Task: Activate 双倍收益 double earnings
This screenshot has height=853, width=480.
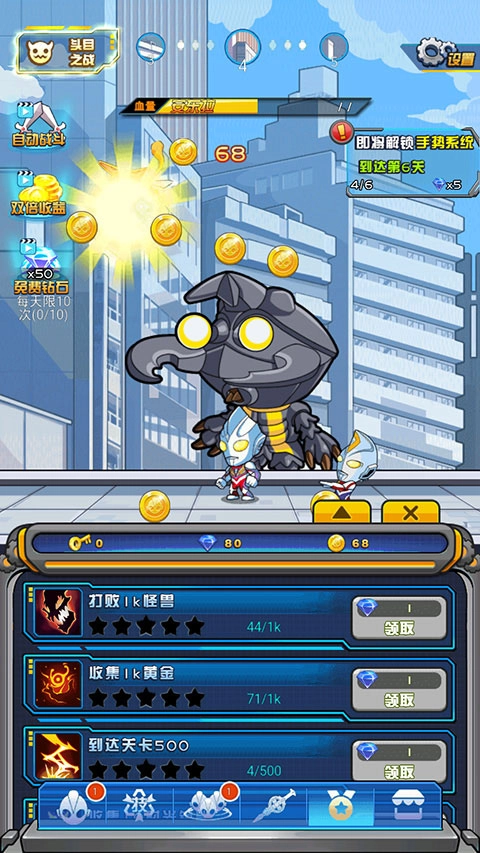Action: click(39, 193)
